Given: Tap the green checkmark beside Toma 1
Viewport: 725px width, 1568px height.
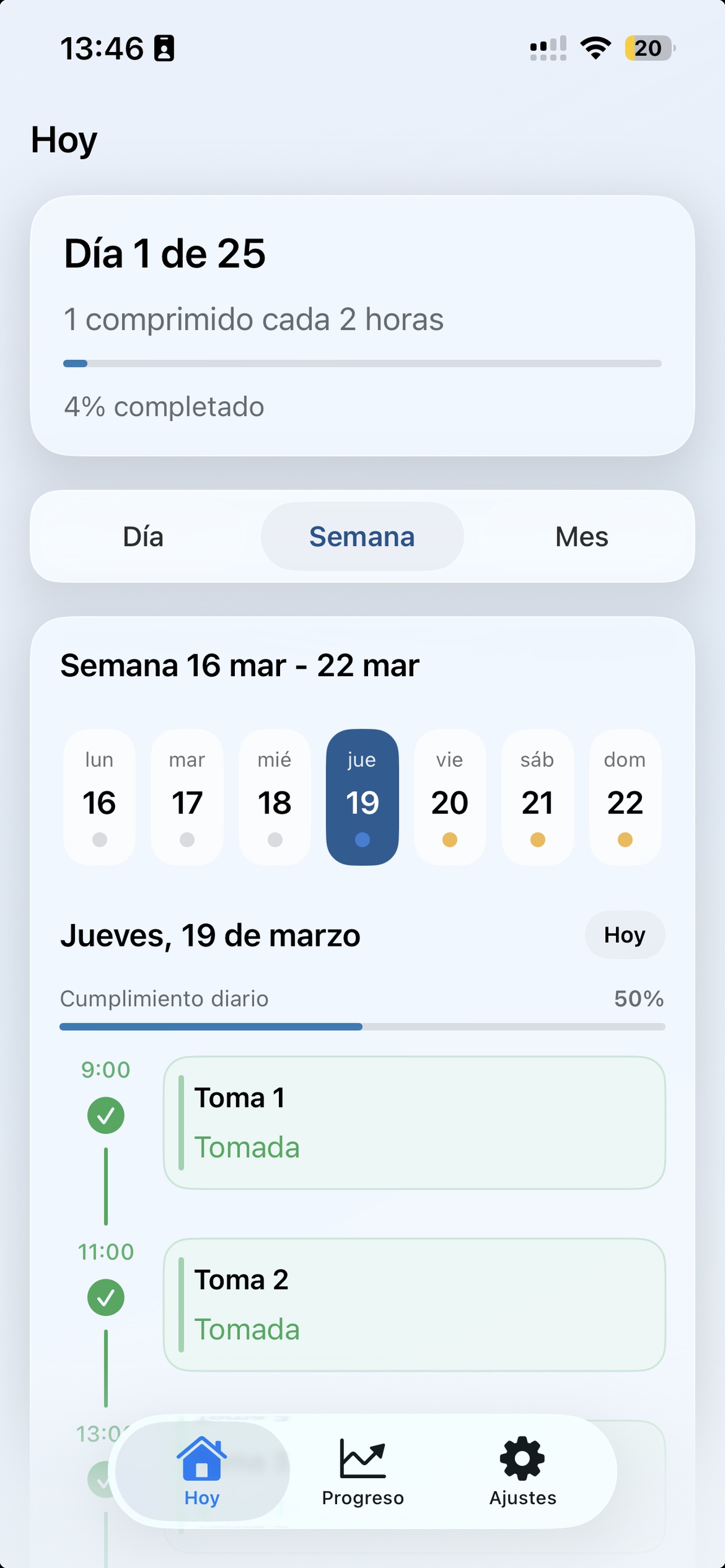Looking at the screenshot, I should point(106,1115).
